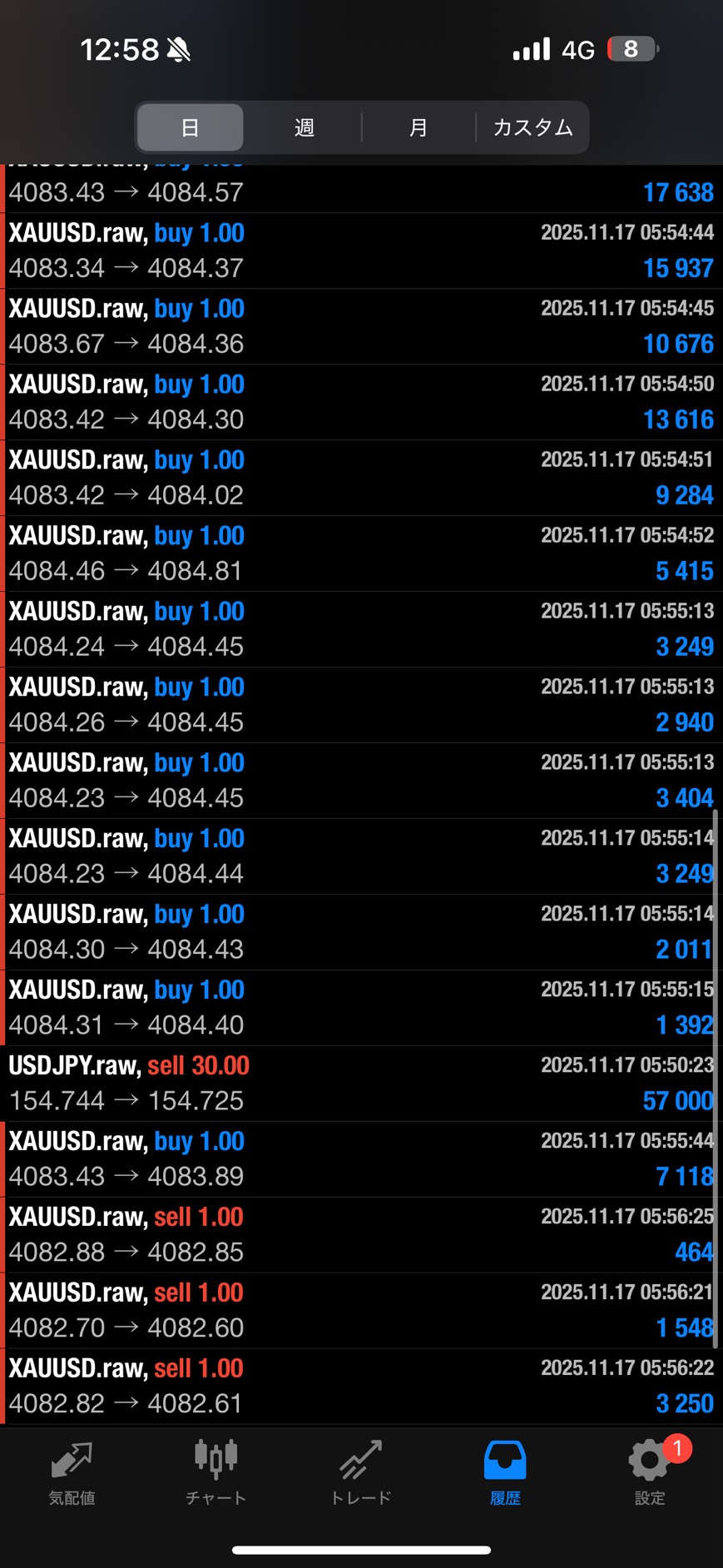The width and height of the screenshot is (723, 1568).
Task: Choose the カスタム custom period
Action: tap(532, 127)
